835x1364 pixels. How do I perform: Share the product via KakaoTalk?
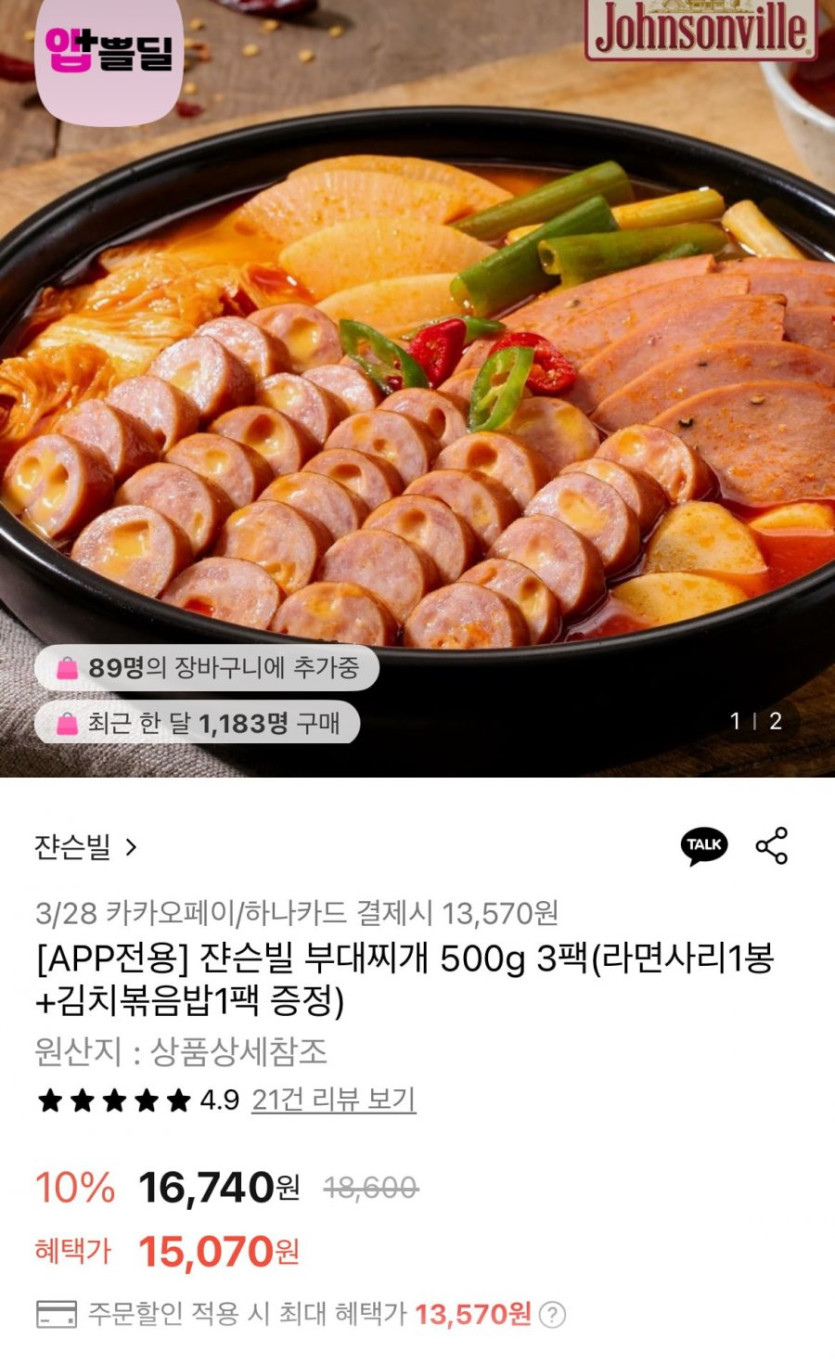pyautogui.click(x=704, y=846)
